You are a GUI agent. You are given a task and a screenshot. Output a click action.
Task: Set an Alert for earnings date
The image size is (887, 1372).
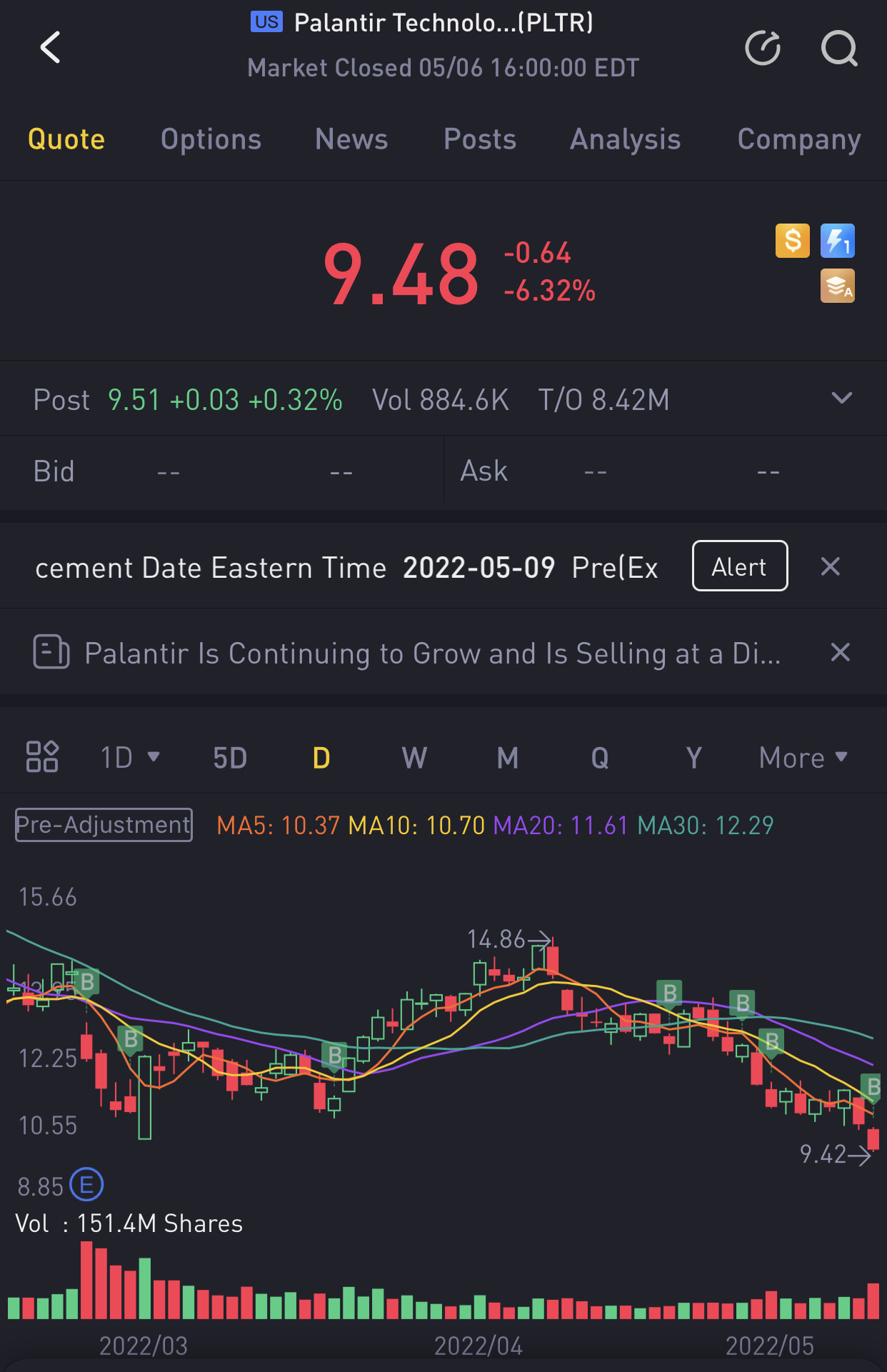click(739, 566)
